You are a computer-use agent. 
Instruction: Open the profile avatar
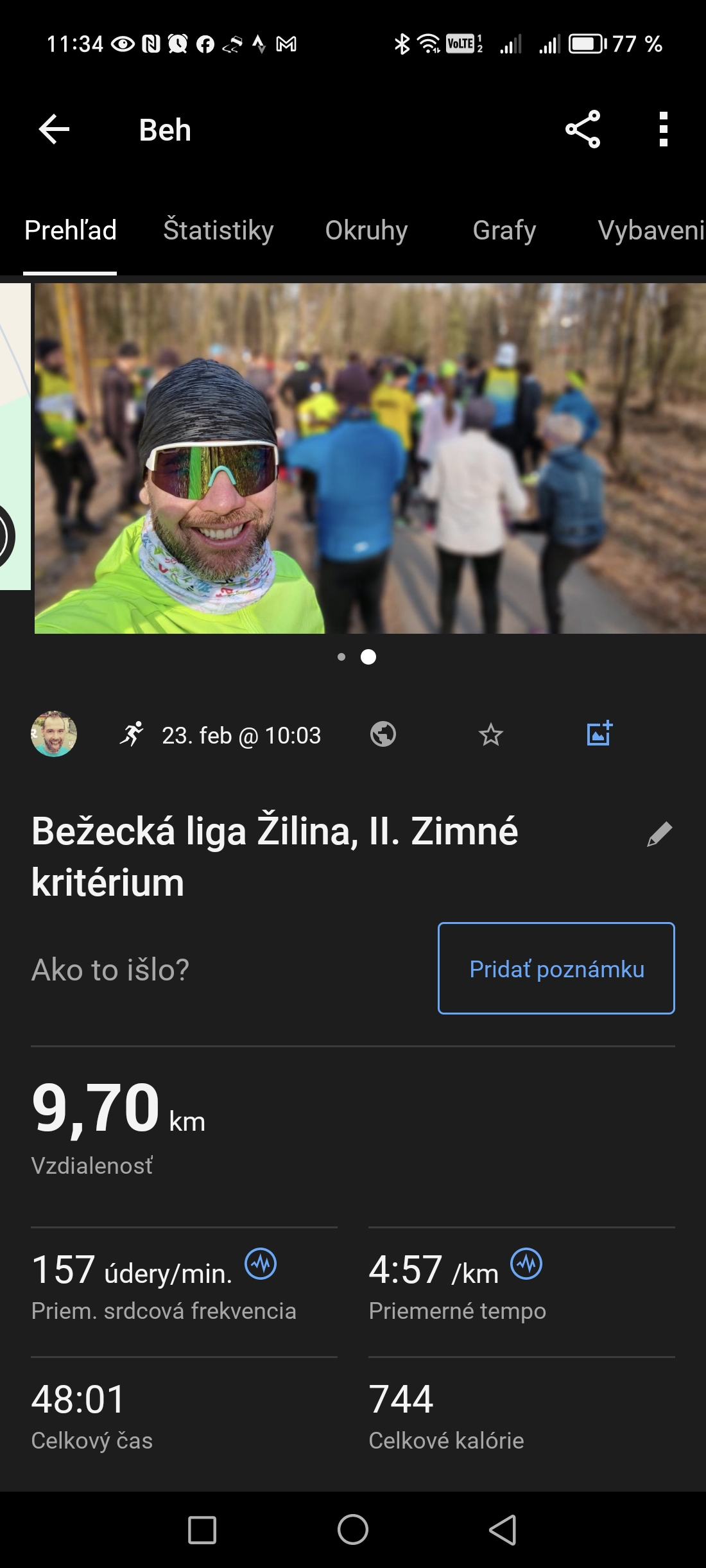pyautogui.click(x=54, y=734)
